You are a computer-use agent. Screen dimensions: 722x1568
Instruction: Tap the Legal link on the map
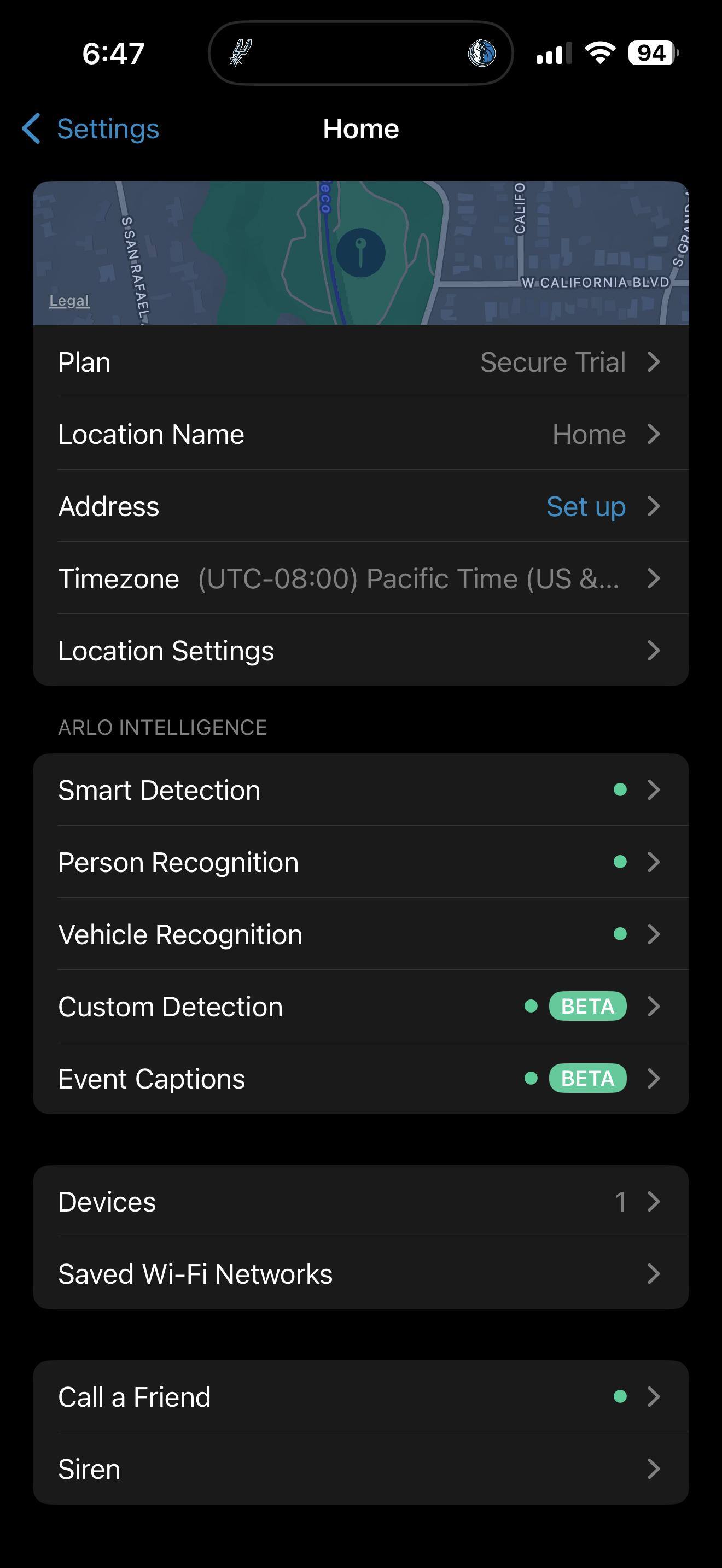pyautogui.click(x=69, y=301)
